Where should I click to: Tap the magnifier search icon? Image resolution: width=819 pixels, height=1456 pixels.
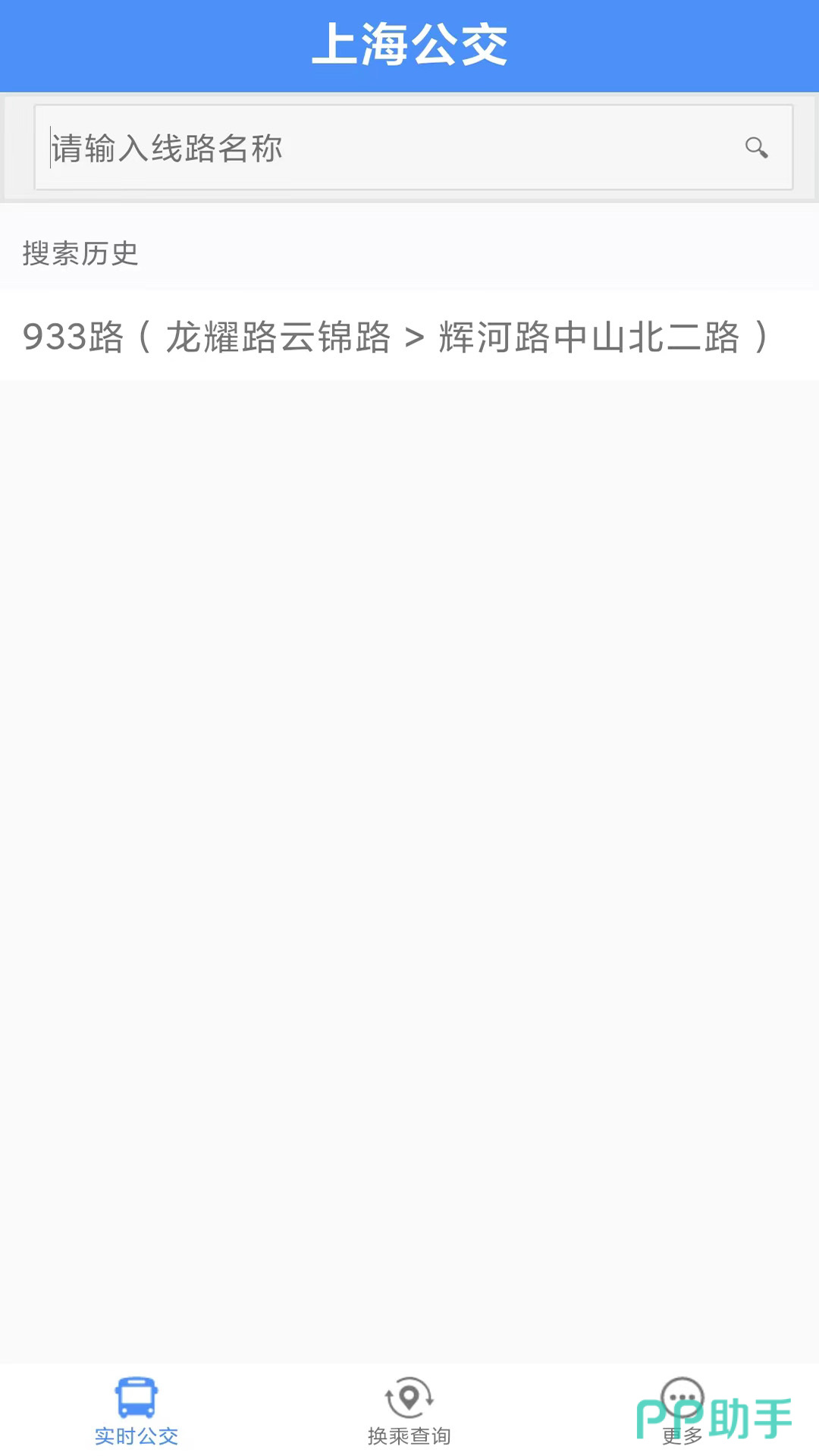(756, 147)
